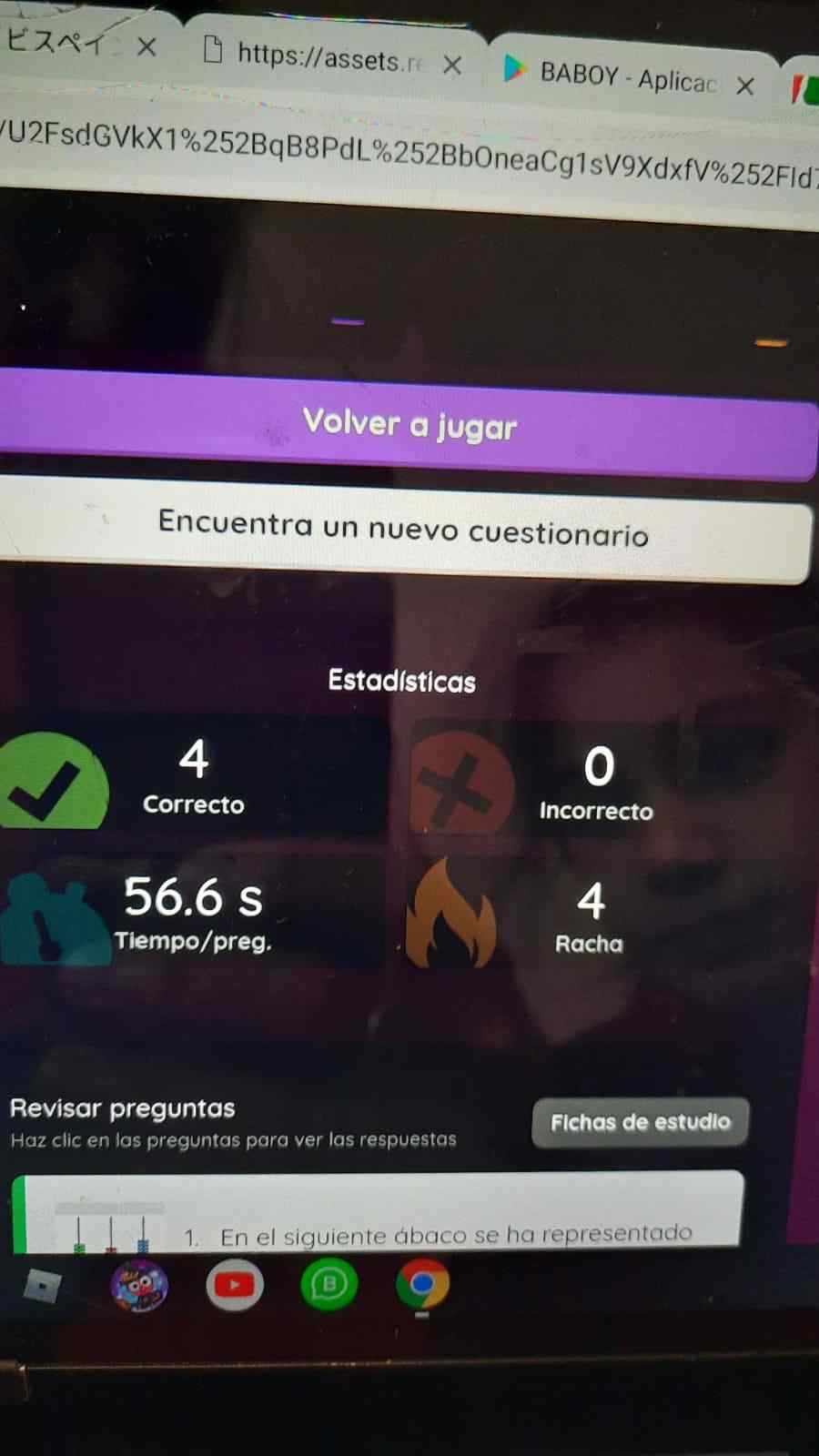
Task: Open the Chrome icon in the shelf
Action: click(422, 1284)
